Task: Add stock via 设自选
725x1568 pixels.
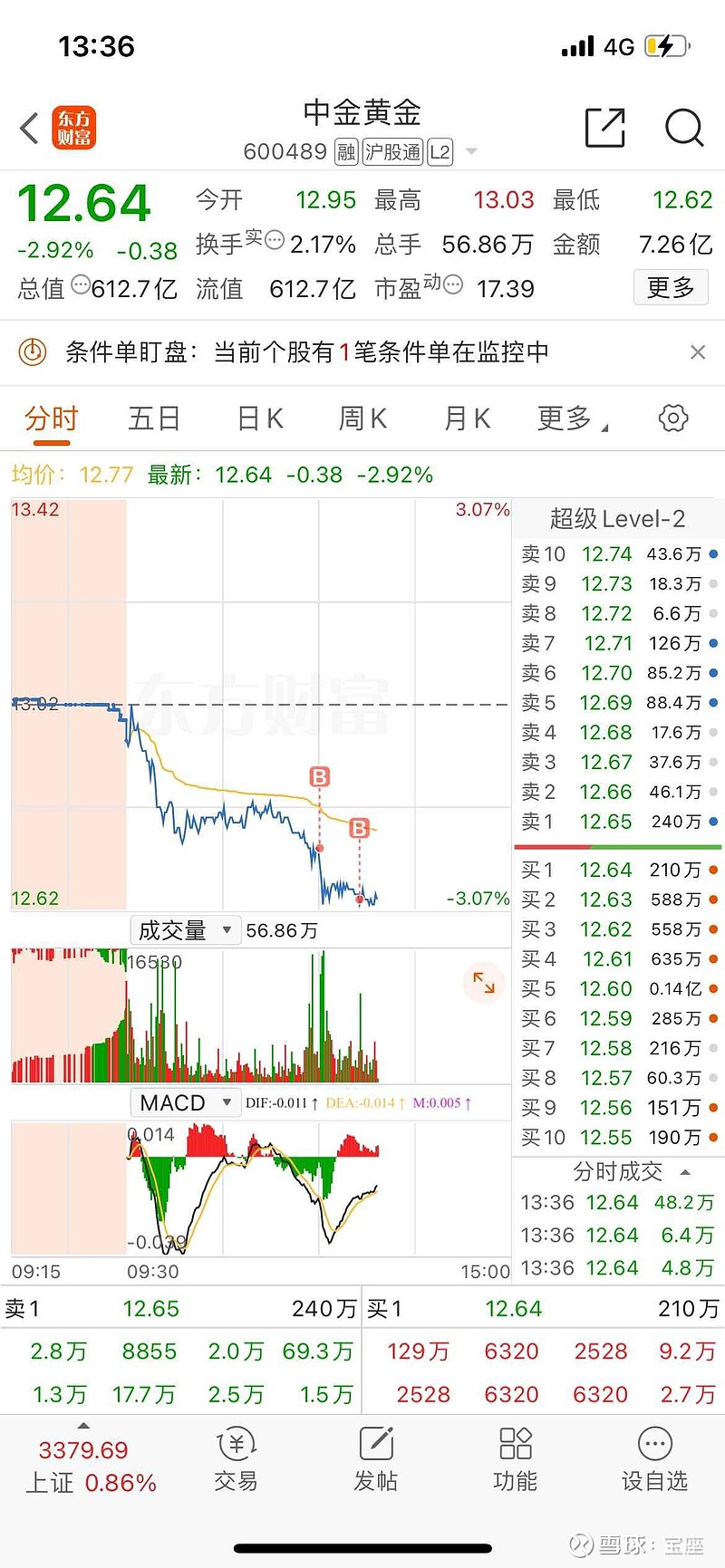Action: click(x=654, y=1460)
